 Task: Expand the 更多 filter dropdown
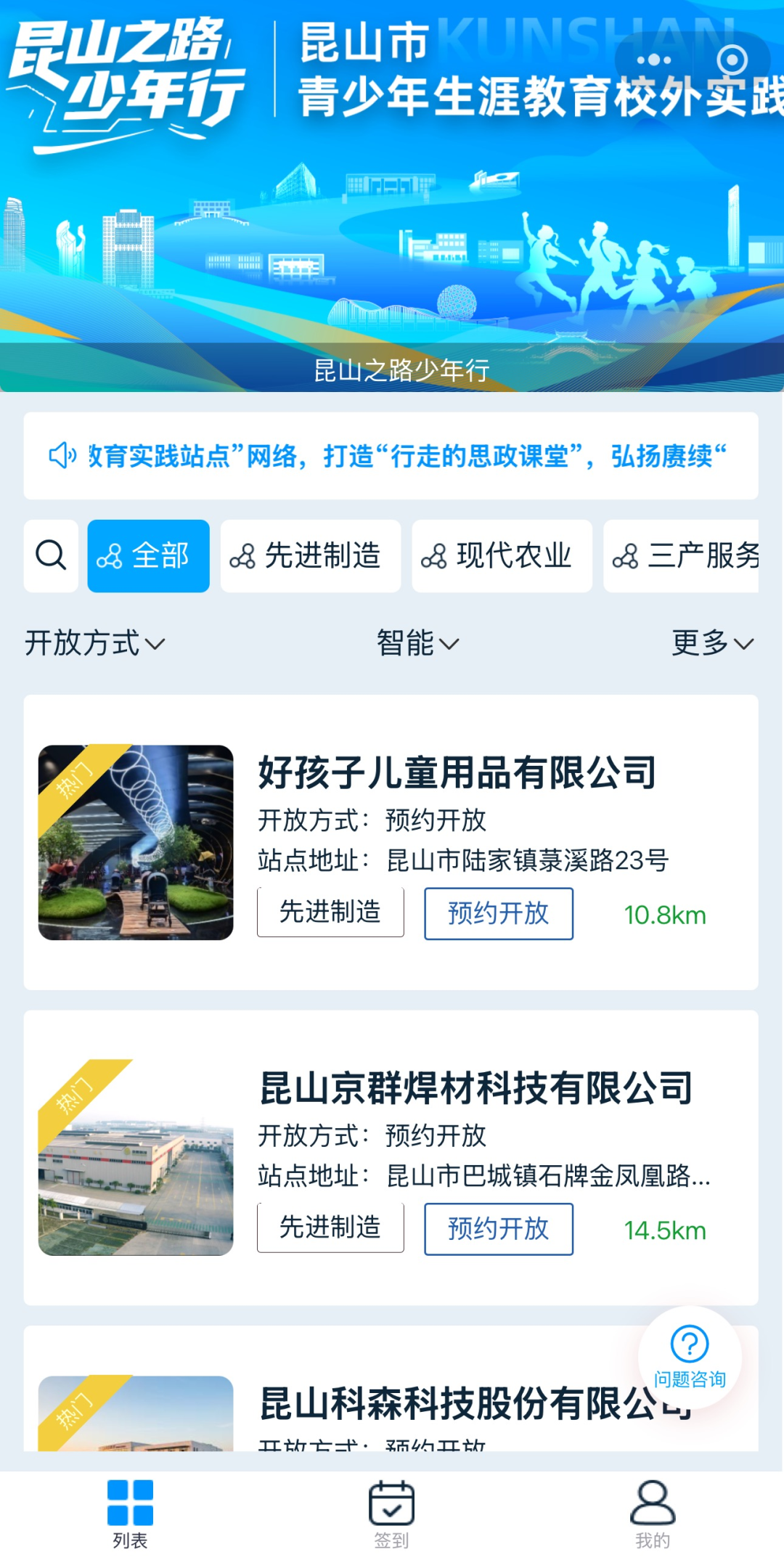712,643
